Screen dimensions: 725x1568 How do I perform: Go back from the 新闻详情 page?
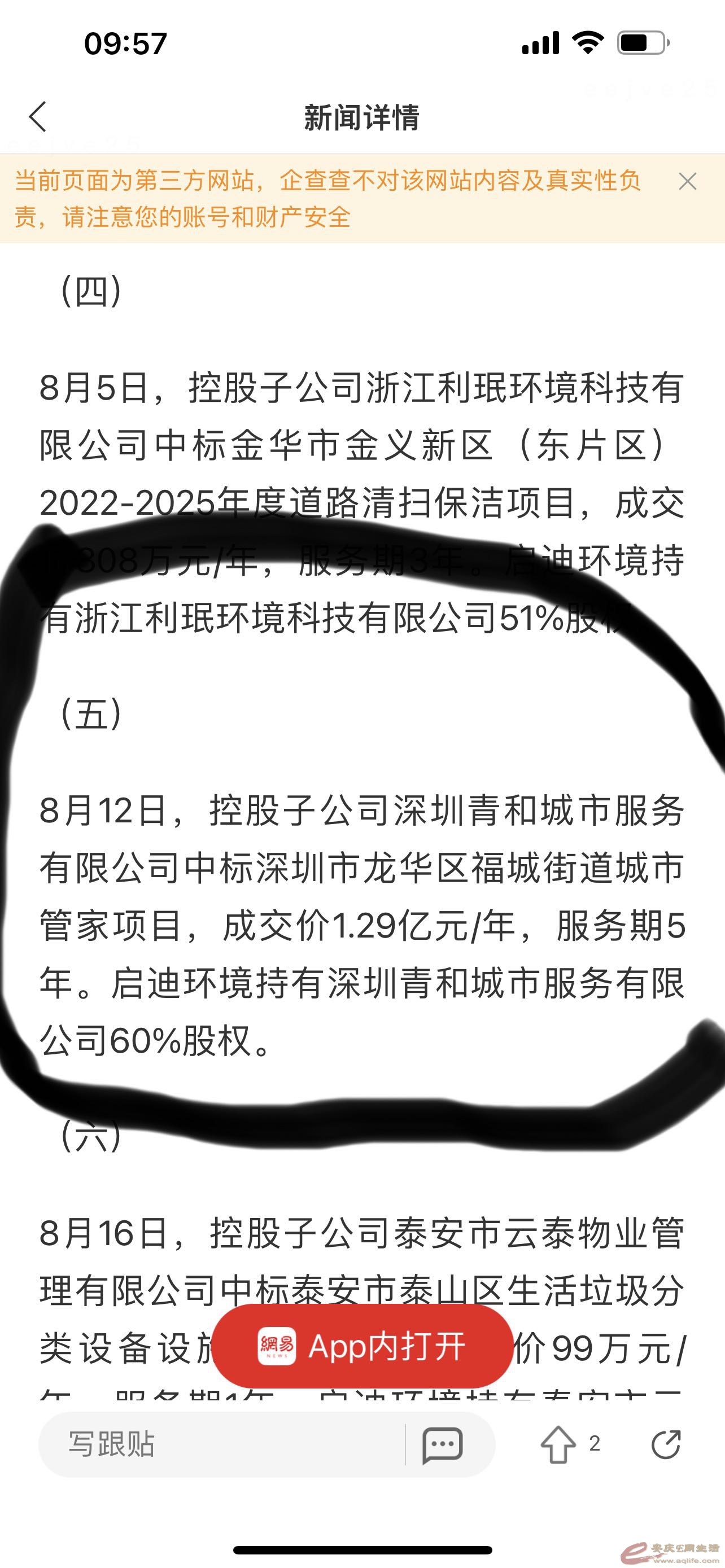pyautogui.click(x=38, y=116)
